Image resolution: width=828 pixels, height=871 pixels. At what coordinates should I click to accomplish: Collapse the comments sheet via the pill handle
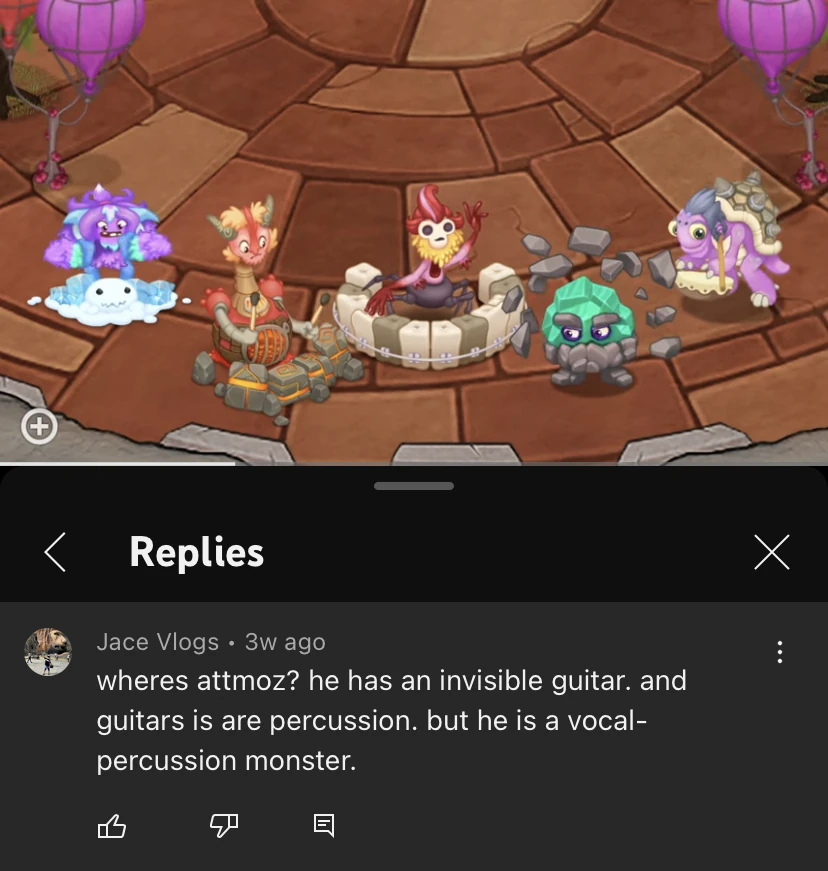pos(413,487)
